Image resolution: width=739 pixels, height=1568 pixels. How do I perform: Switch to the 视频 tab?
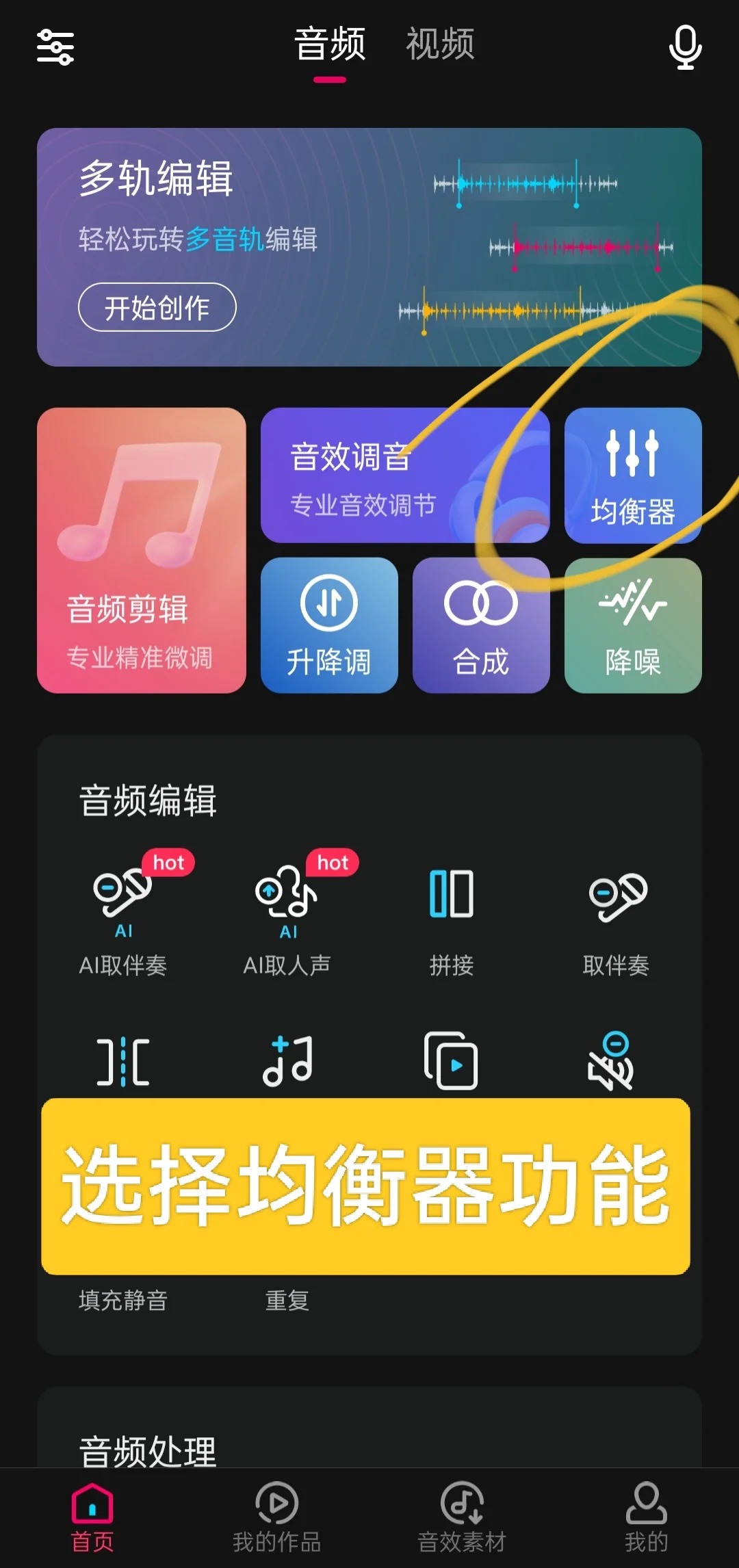[x=440, y=44]
